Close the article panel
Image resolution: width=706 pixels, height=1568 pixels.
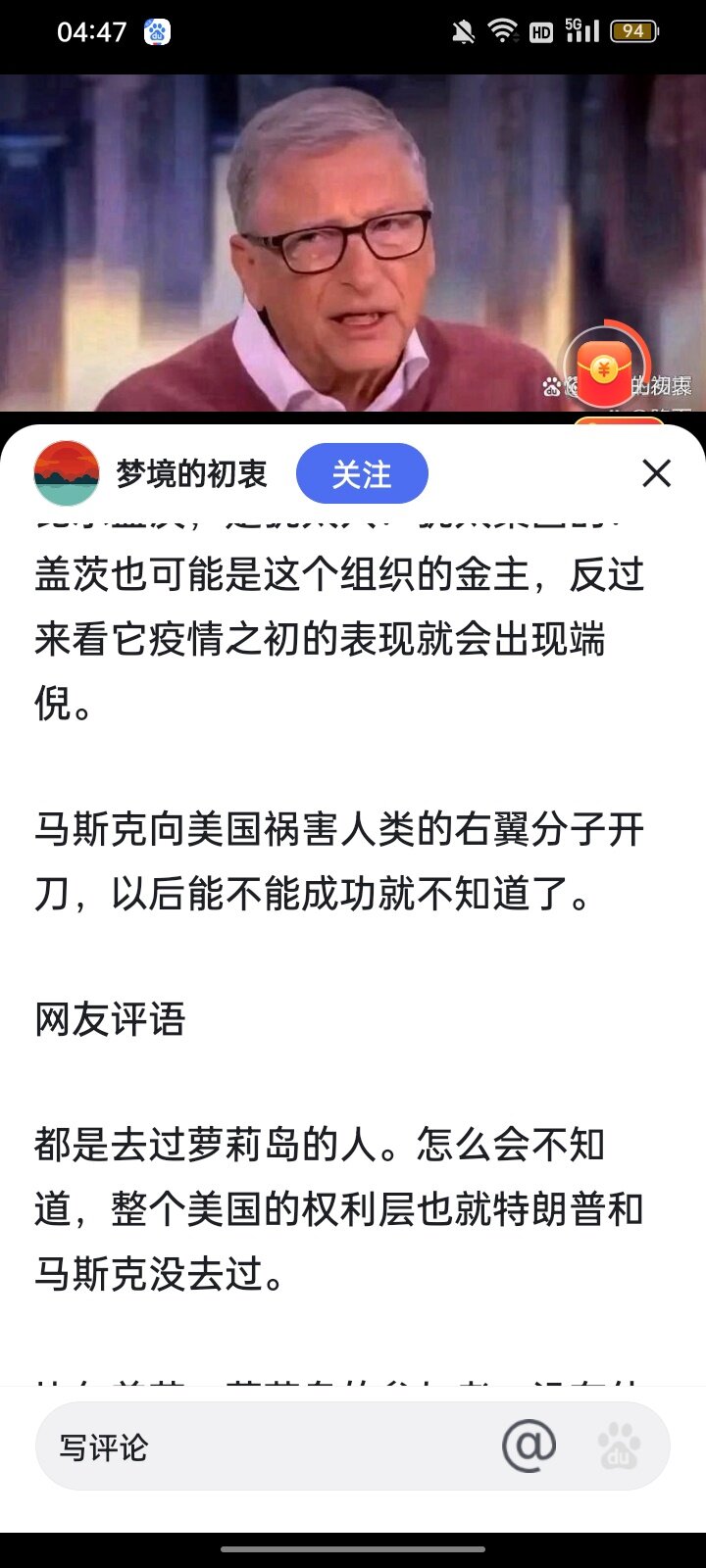pyautogui.click(x=656, y=474)
